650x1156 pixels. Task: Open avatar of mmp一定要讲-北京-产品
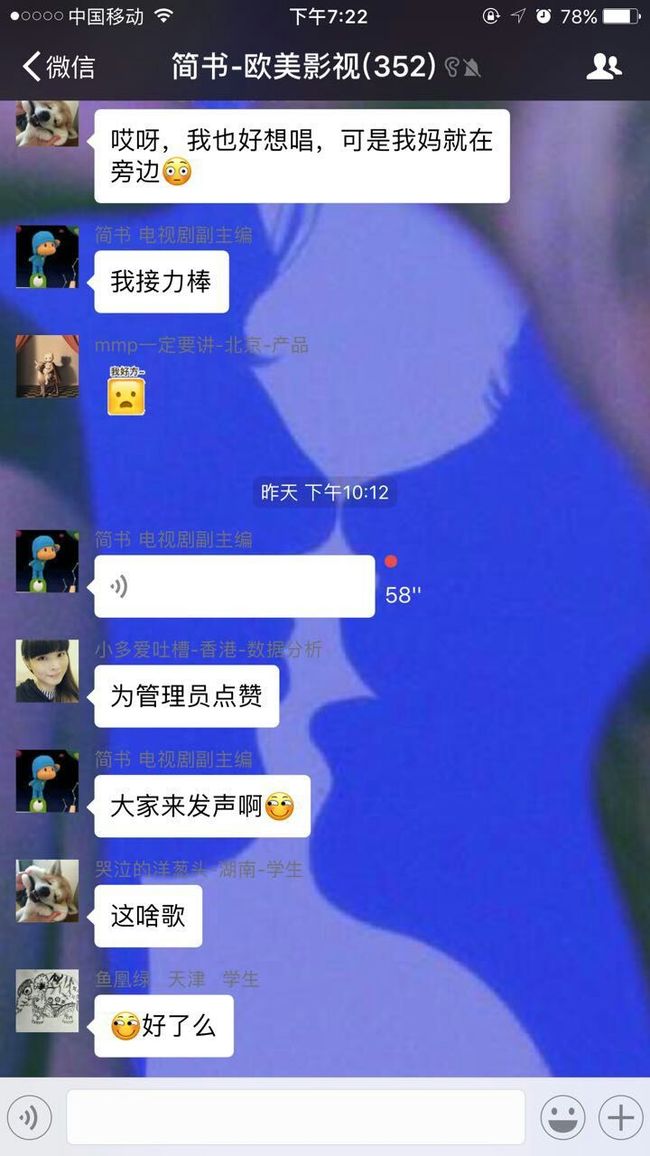[47, 366]
